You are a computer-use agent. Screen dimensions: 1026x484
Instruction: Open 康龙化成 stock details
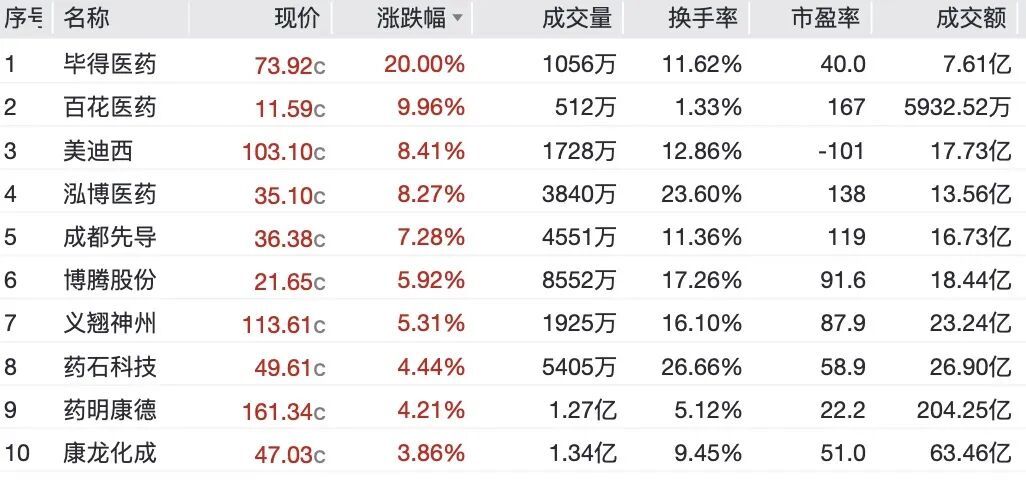coord(513,453)
